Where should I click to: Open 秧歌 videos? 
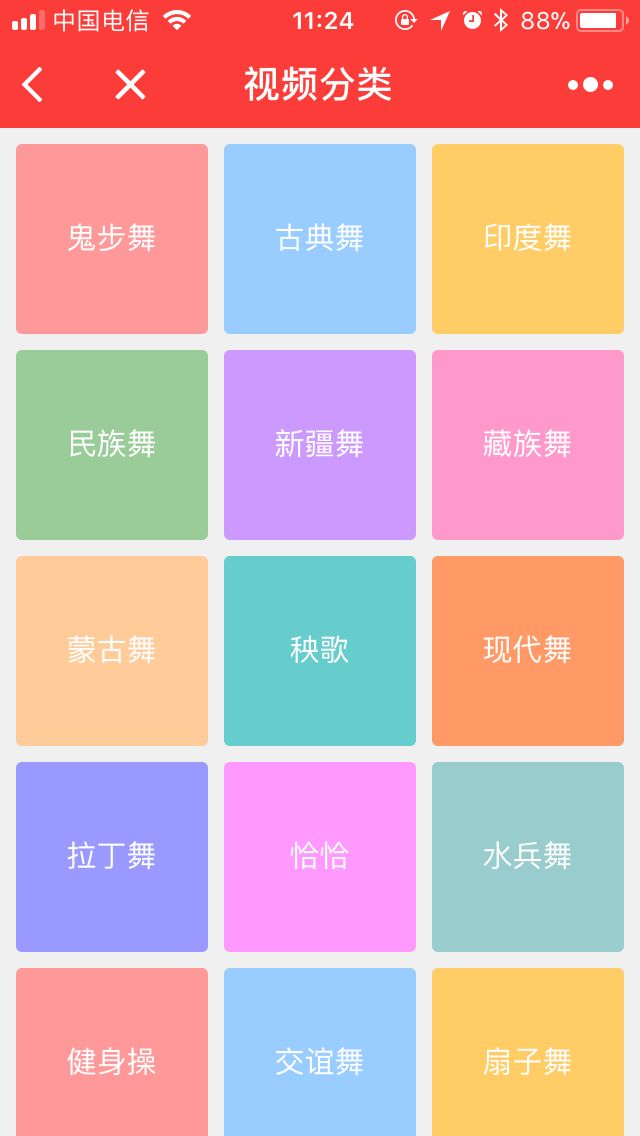[320, 651]
